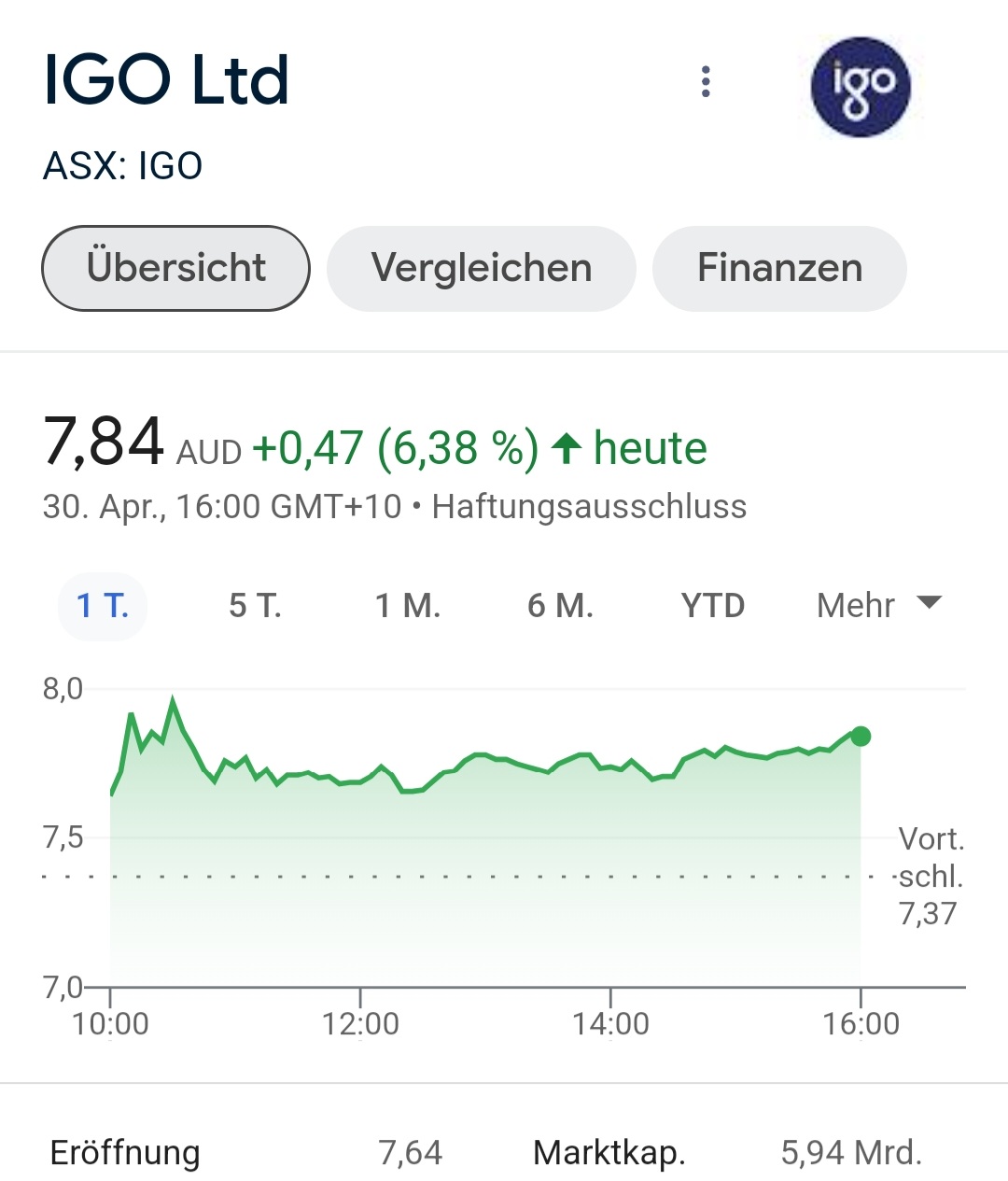Select the YTD chart tab

[x=711, y=605]
